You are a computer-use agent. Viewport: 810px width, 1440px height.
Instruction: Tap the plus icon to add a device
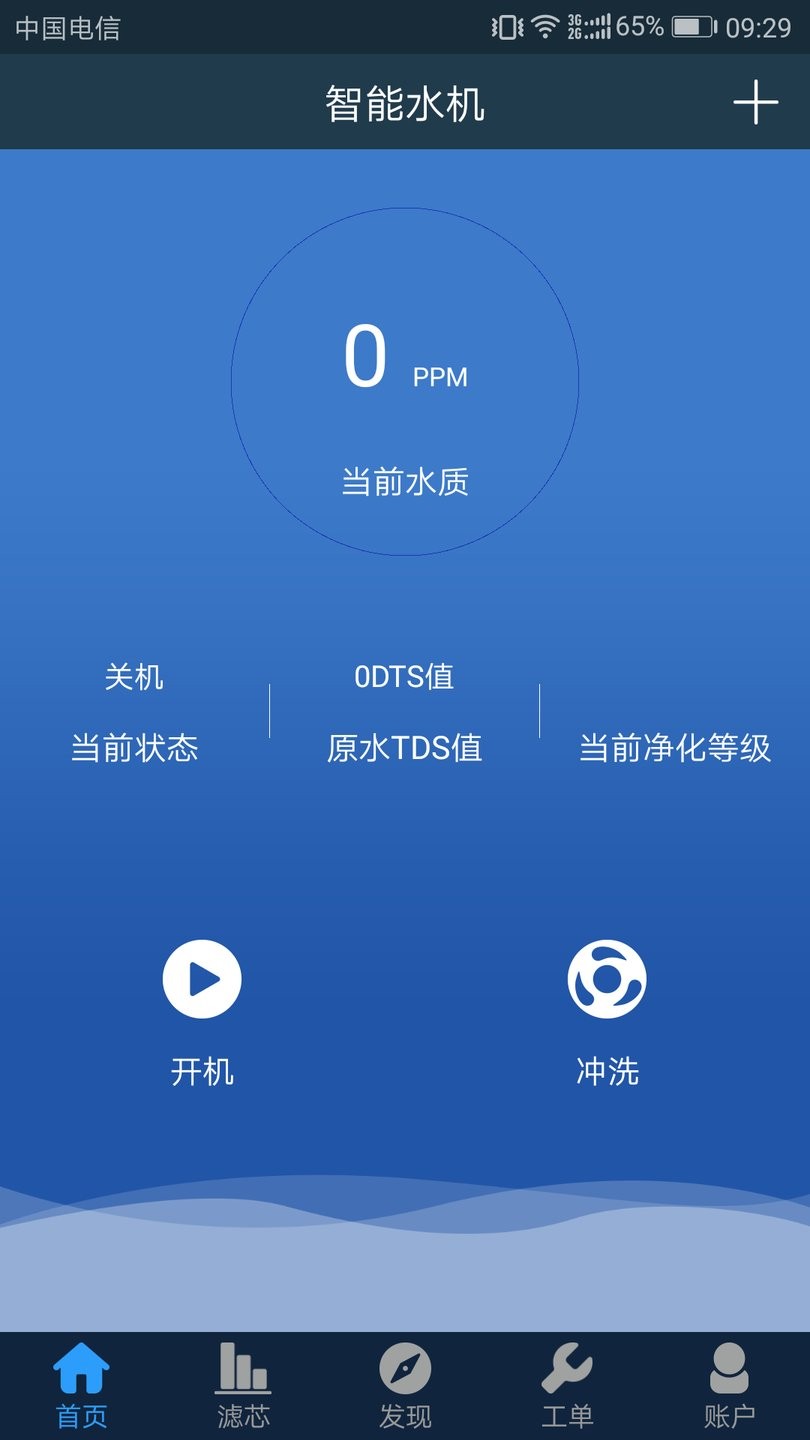(758, 101)
